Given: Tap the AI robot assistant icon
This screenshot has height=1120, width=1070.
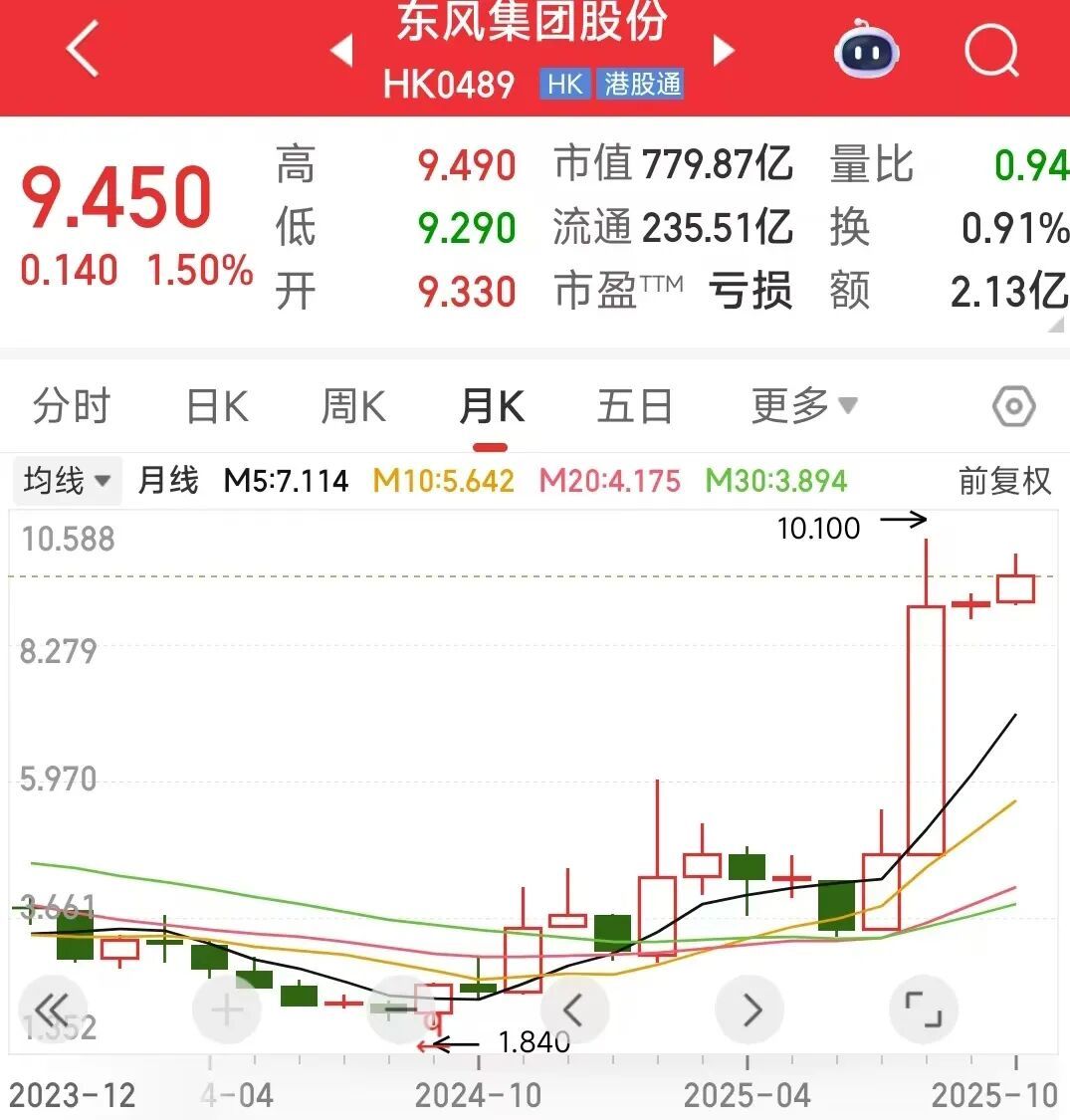Looking at the screenshot, I should pyautogui.click(x=865, y=51).
